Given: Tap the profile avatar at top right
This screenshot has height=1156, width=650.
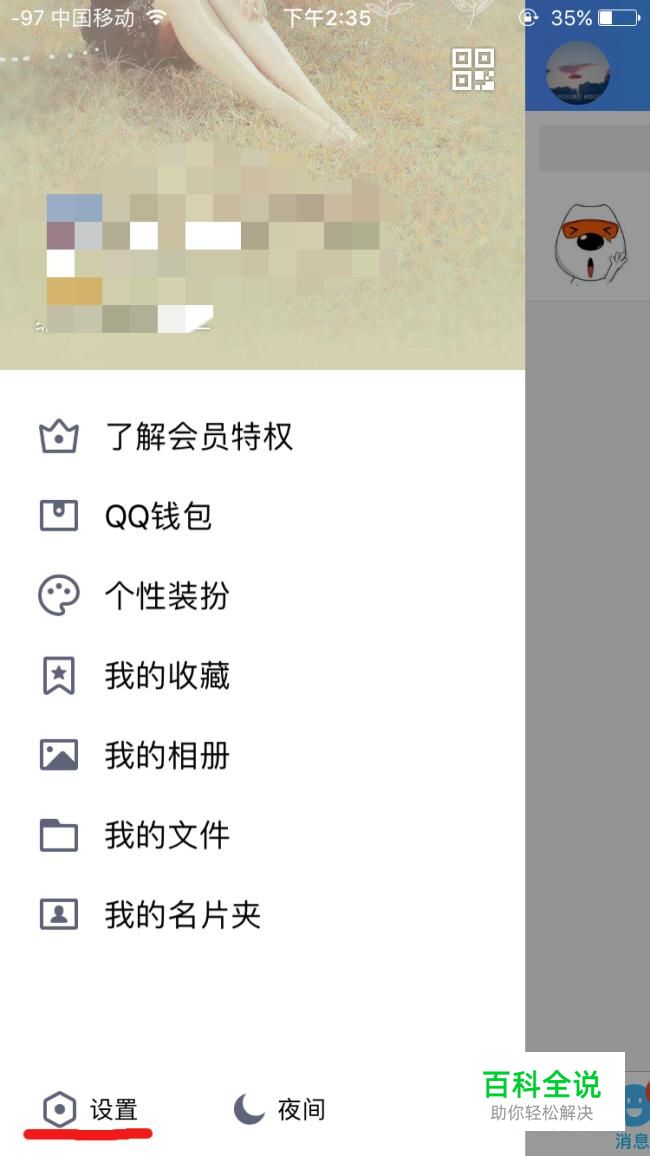Looking at the screenshot, I should point(577,72).
